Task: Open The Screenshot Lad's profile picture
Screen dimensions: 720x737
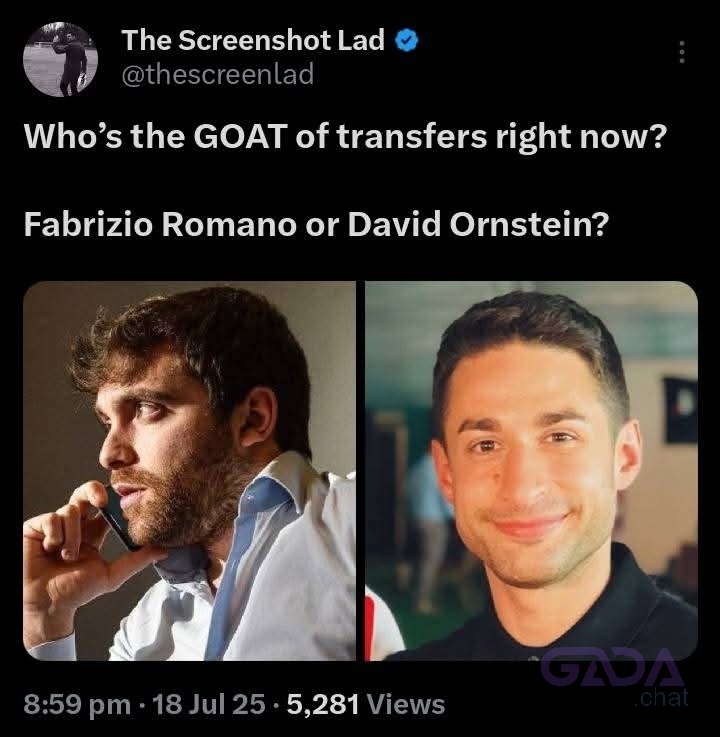Action: click(59, 60)
